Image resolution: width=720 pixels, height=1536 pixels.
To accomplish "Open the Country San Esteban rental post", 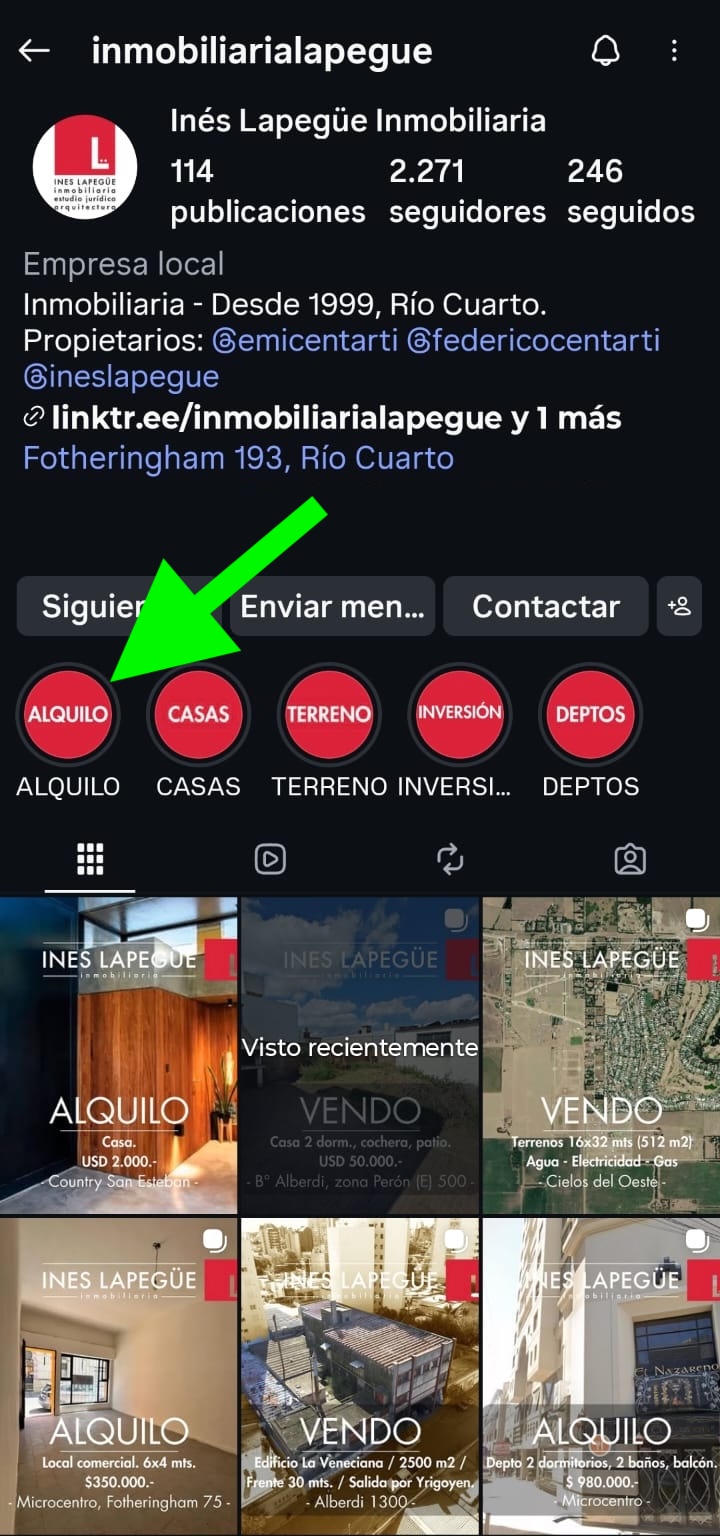I will [118, 1055].
